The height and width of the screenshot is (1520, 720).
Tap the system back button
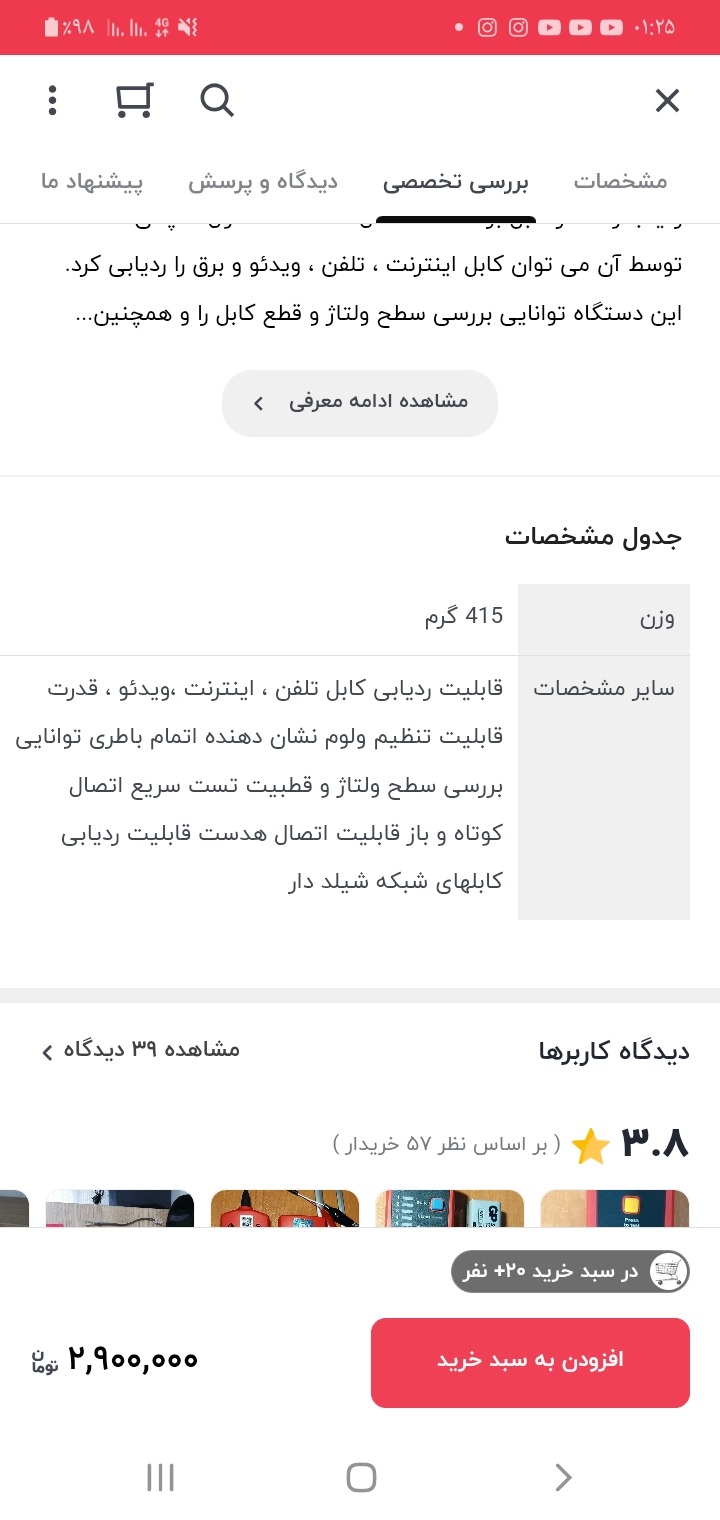(562, 1477)
